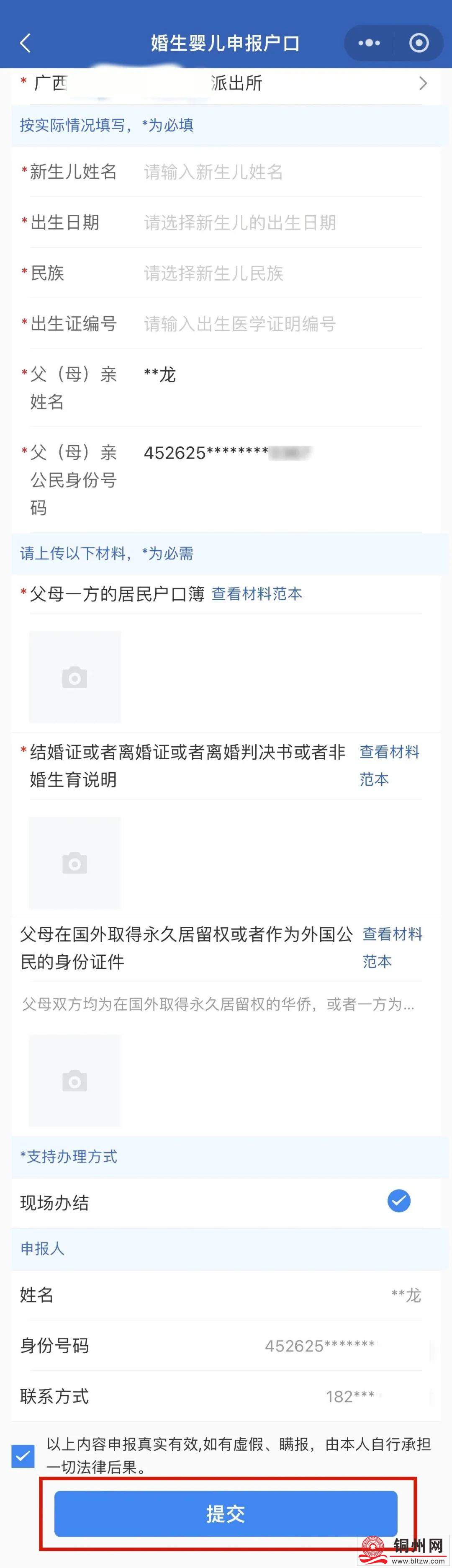452x1568 pixels.
Task: View sample for 结婚证或者离婚证 material
Action: click(x=389, y=765)
